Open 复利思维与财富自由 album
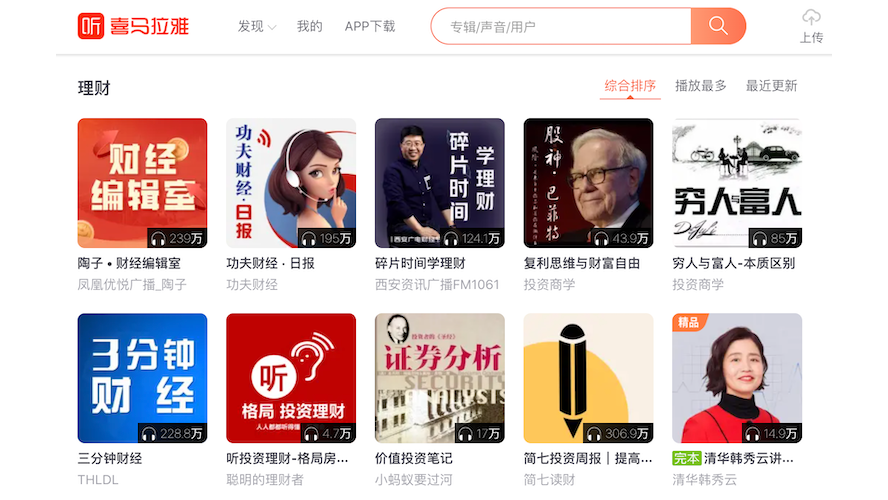This screenshot has height=500, width=888. click(588, 183)
